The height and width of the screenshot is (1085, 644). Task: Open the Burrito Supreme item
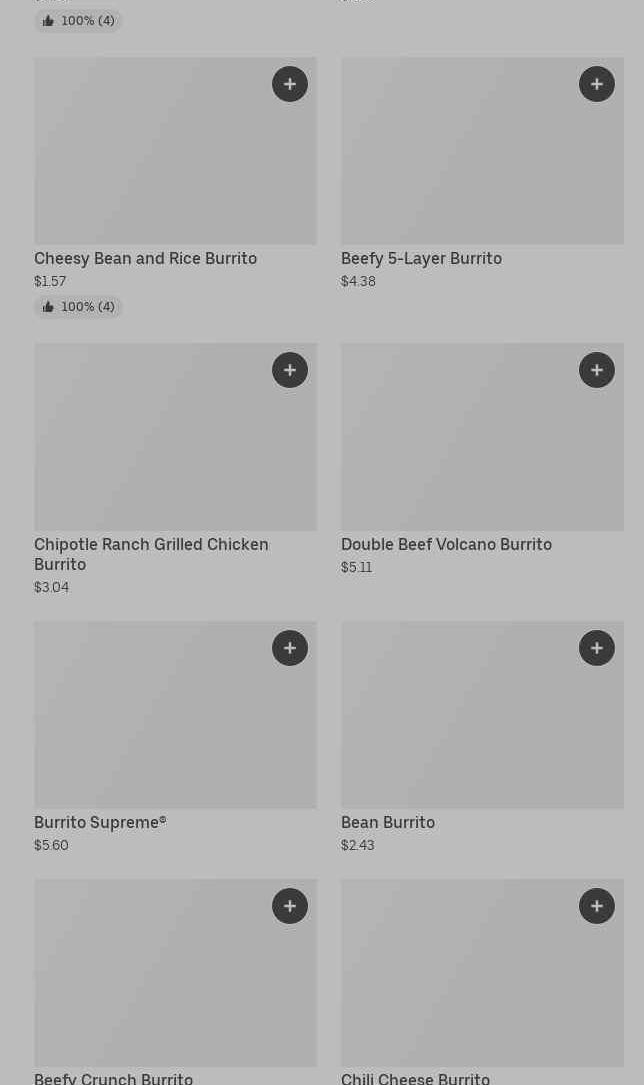pyautogui.click(x=100, y=822)
